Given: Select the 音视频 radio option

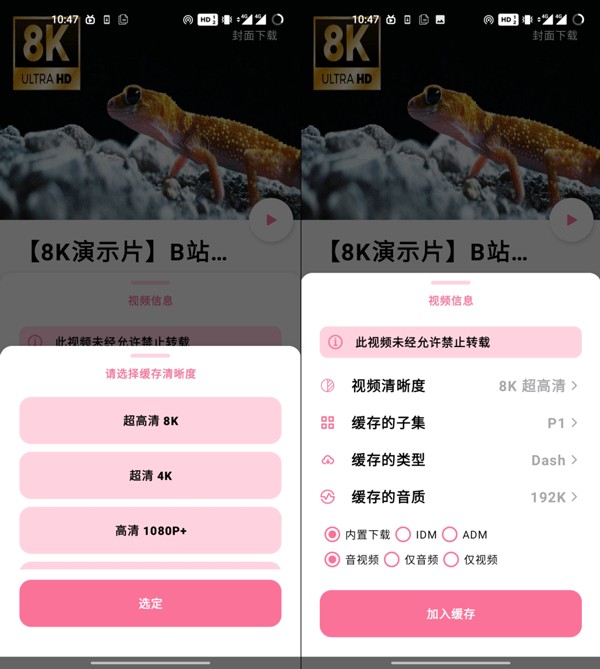Looking at the screenshot, I should point(333,560).
